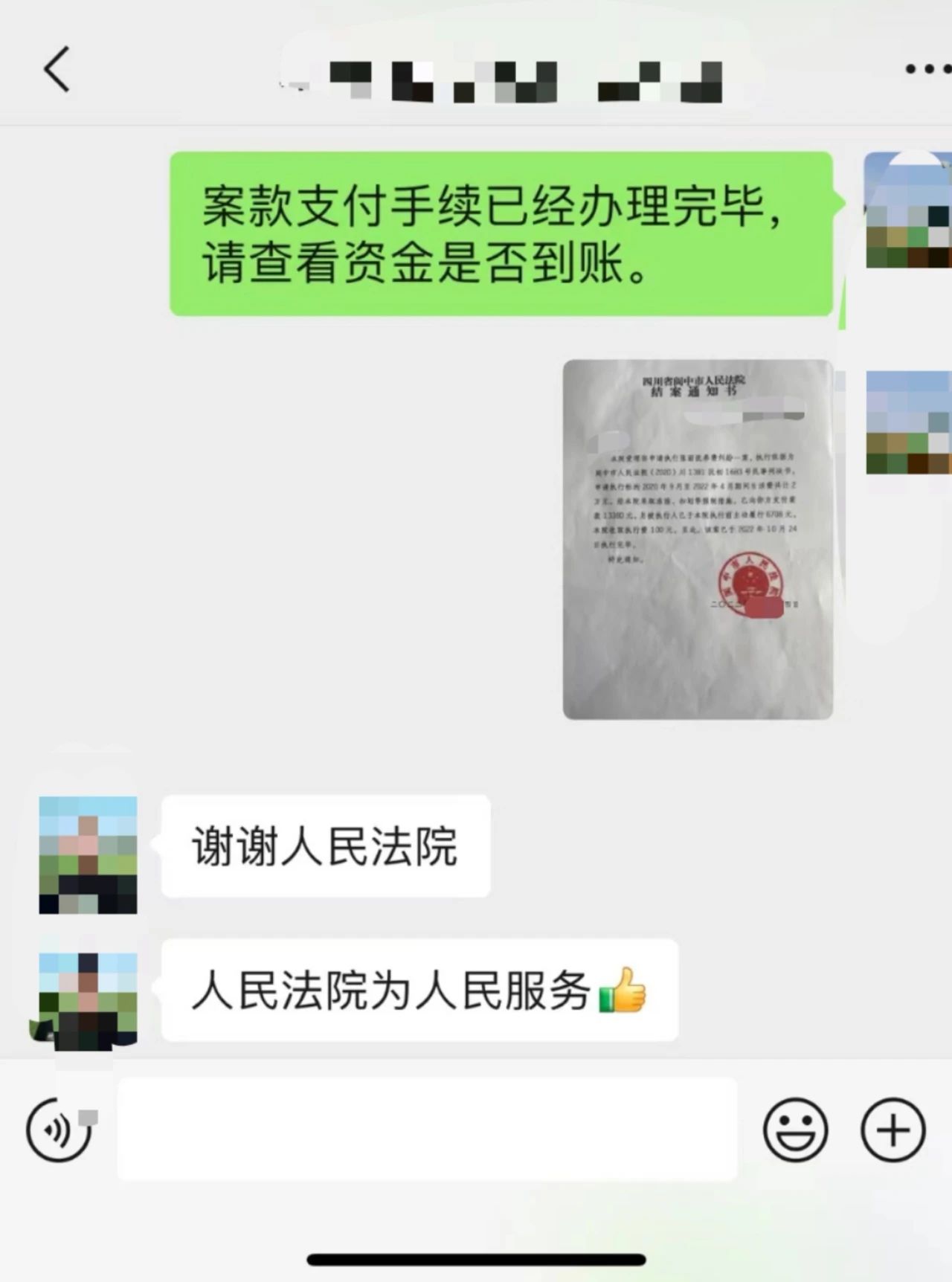Switch to voice message input
952x1282 pixels.
click(59, 1130)
